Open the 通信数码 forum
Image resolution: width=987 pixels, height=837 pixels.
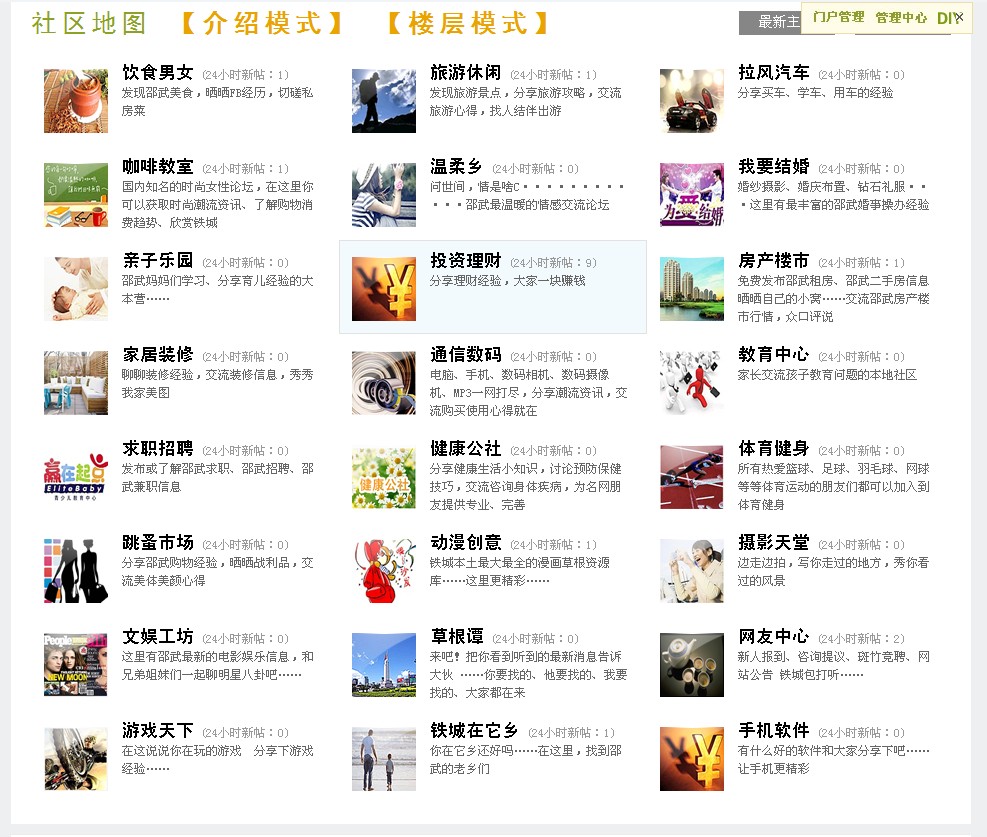pyautogui.click(x=466, y=355)
